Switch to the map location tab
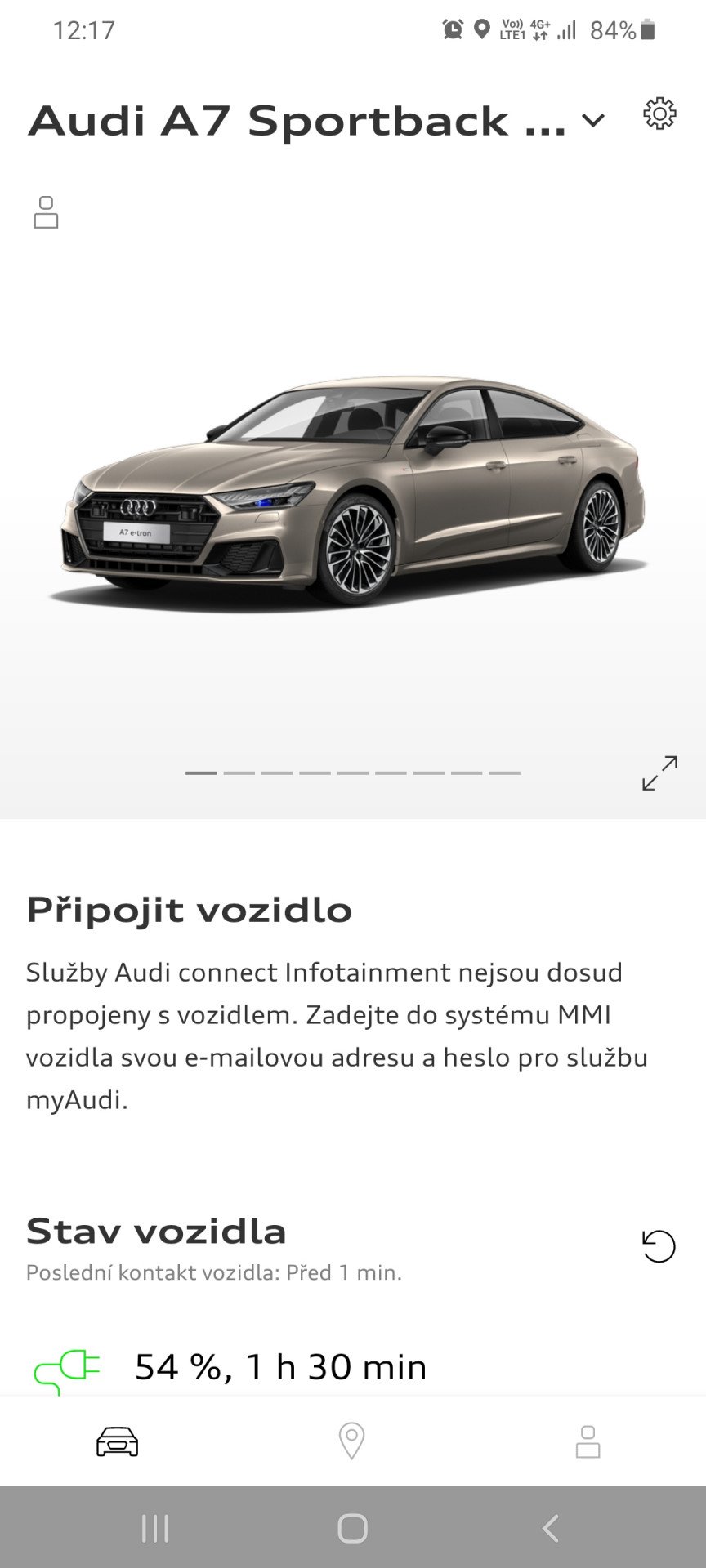Image resolution: width=706 pixels, height=1568 pixels. point(352,1441)
